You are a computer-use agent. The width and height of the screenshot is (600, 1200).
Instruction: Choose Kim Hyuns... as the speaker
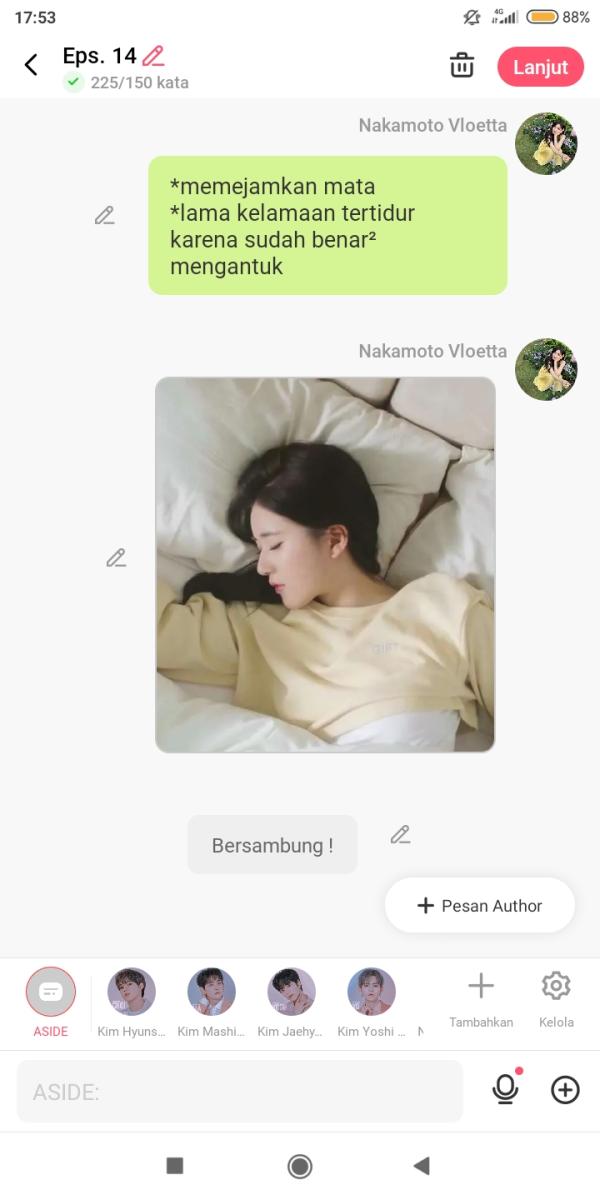click(x=131, y=992)
